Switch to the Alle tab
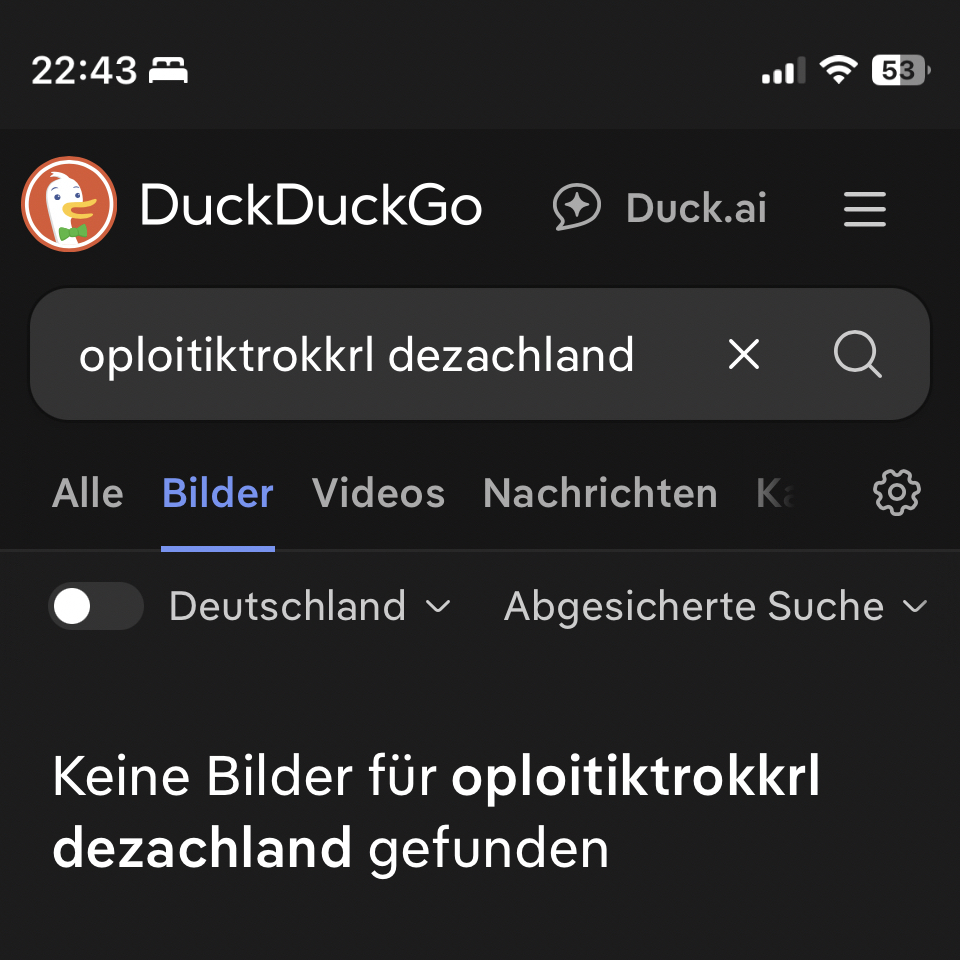The image size is (960, 960). pos(88,493)
